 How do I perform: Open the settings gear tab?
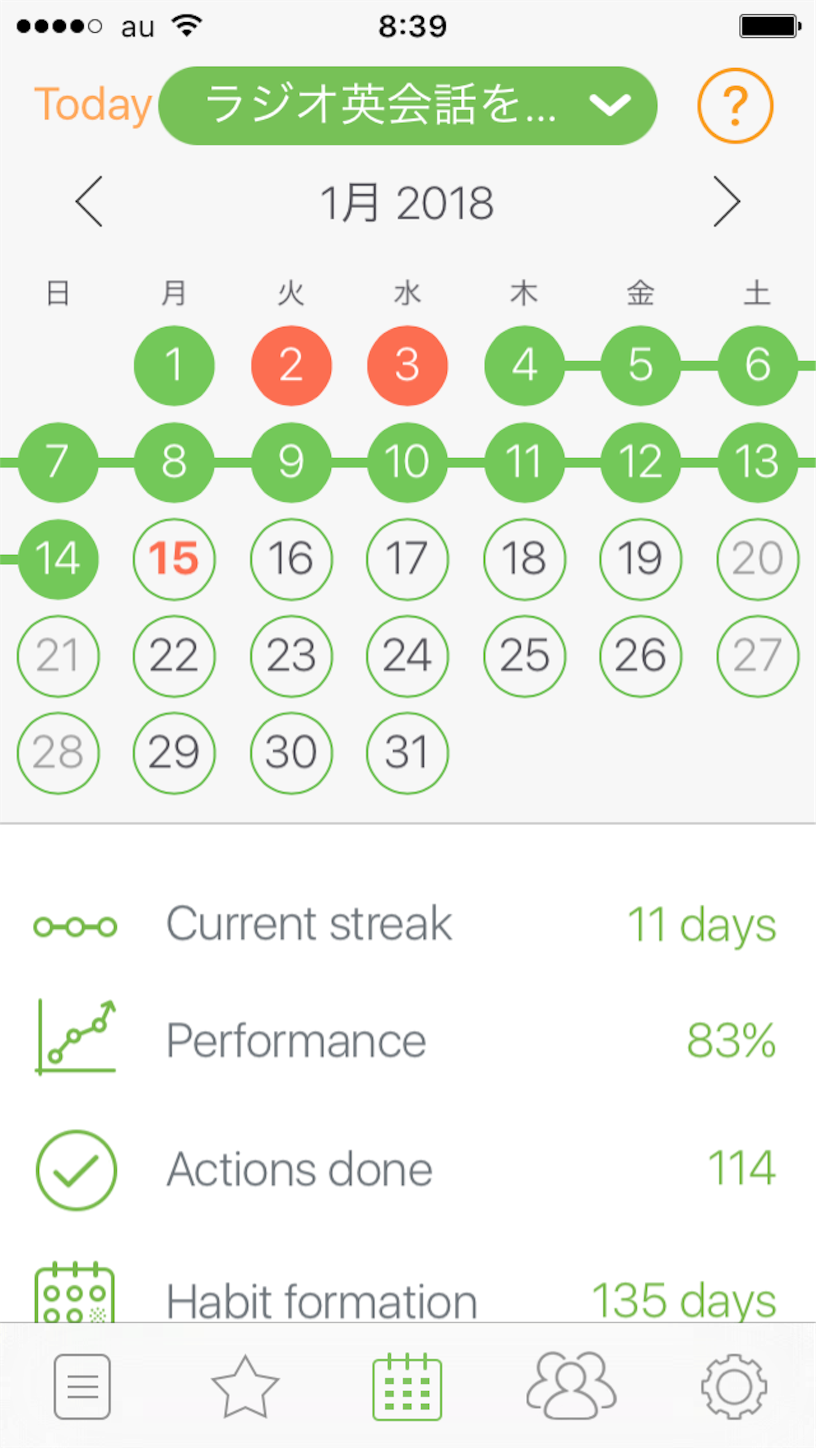coord(734,1386)
